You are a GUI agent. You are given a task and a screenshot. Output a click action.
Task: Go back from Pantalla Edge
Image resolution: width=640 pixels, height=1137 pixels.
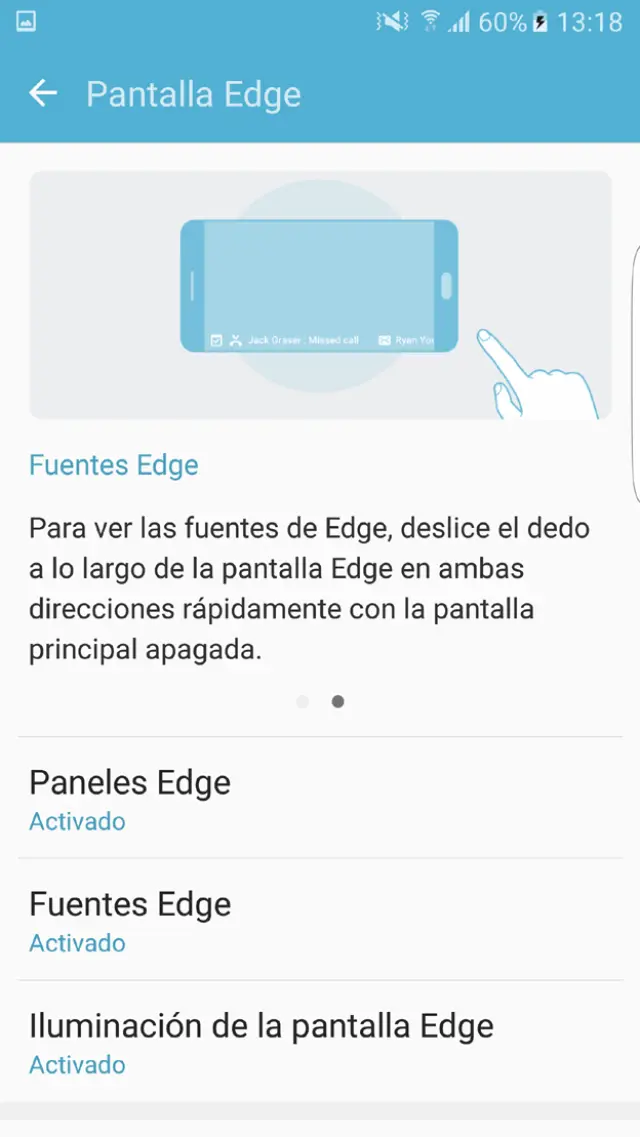(x=43, y=94)
